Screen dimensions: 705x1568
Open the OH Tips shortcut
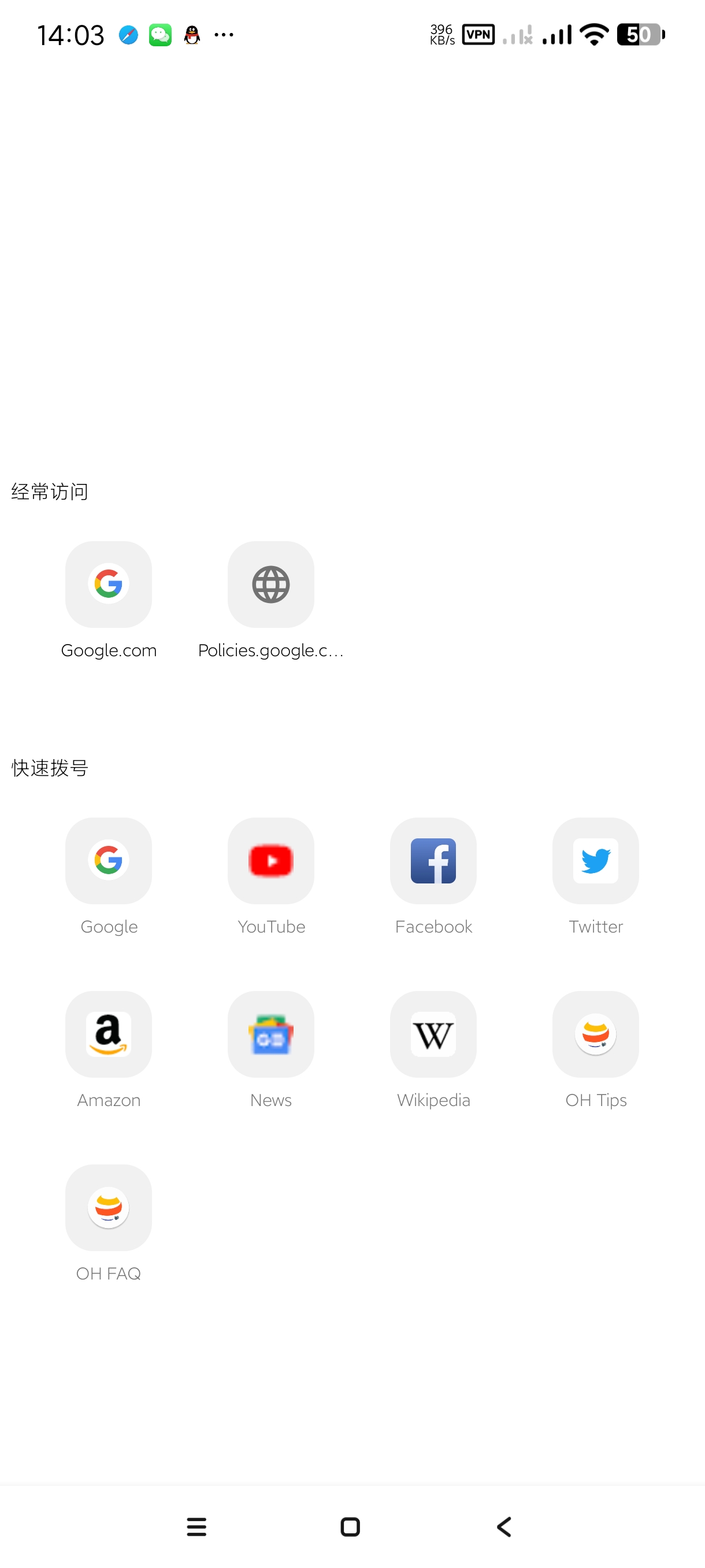tap(596, 1034)
